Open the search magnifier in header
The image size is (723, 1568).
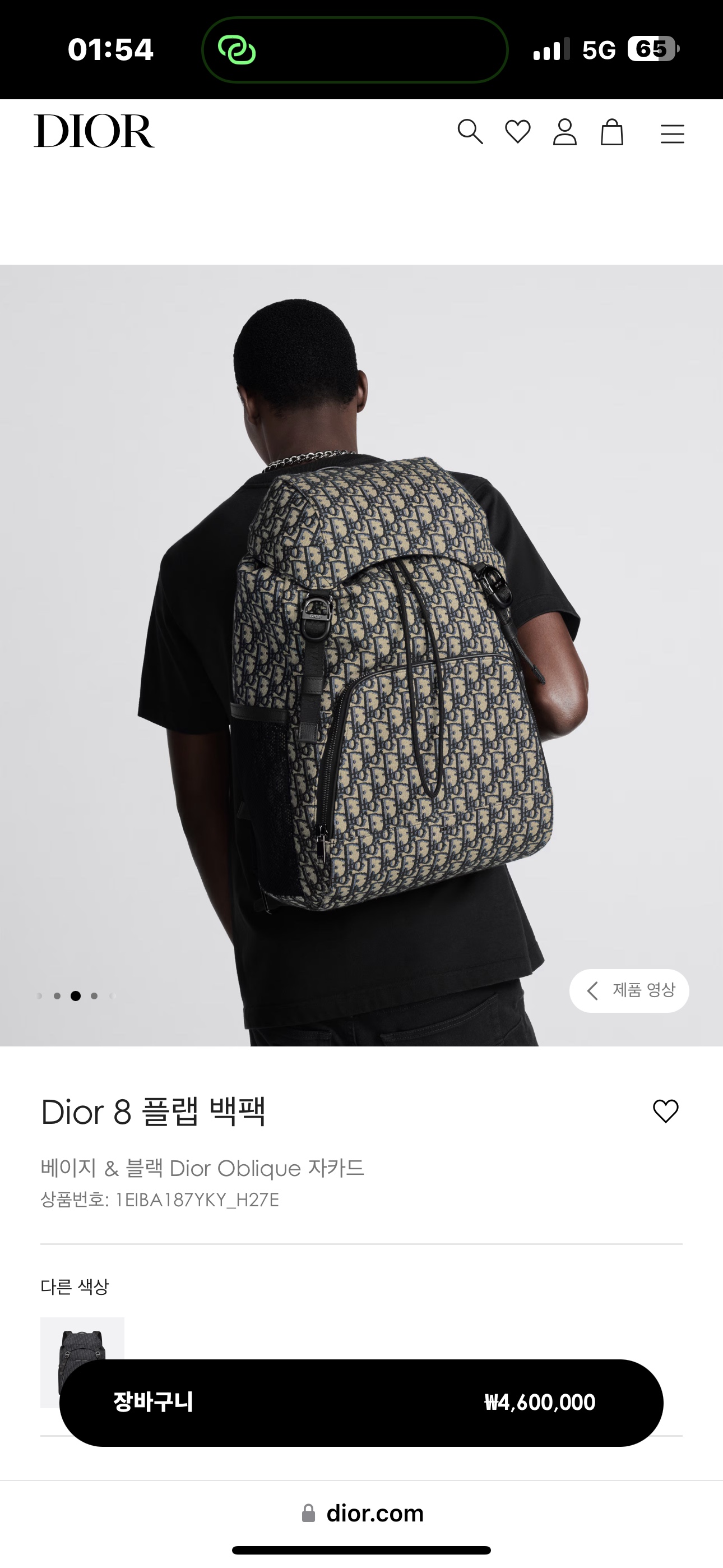coord(470,132)
